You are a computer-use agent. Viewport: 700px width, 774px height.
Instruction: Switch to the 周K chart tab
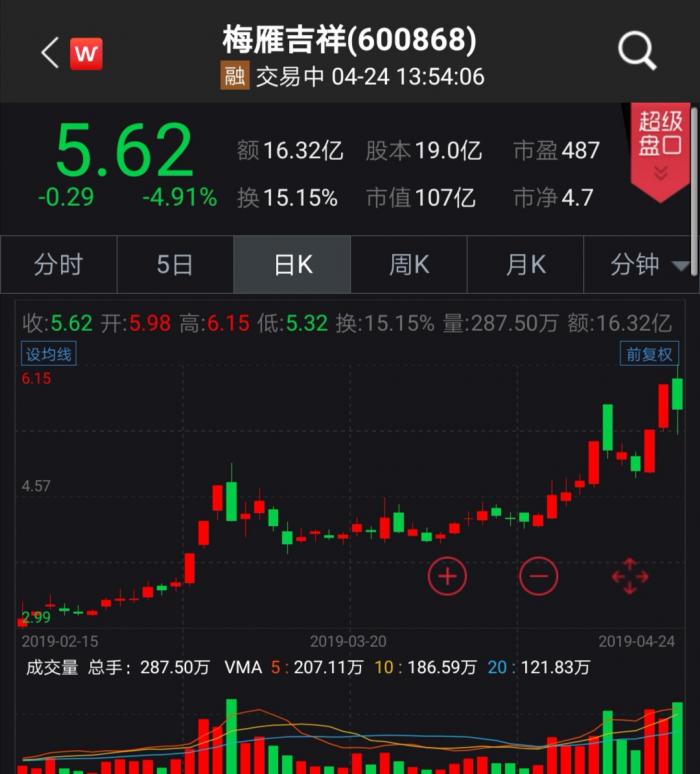[x=409, y=265]
